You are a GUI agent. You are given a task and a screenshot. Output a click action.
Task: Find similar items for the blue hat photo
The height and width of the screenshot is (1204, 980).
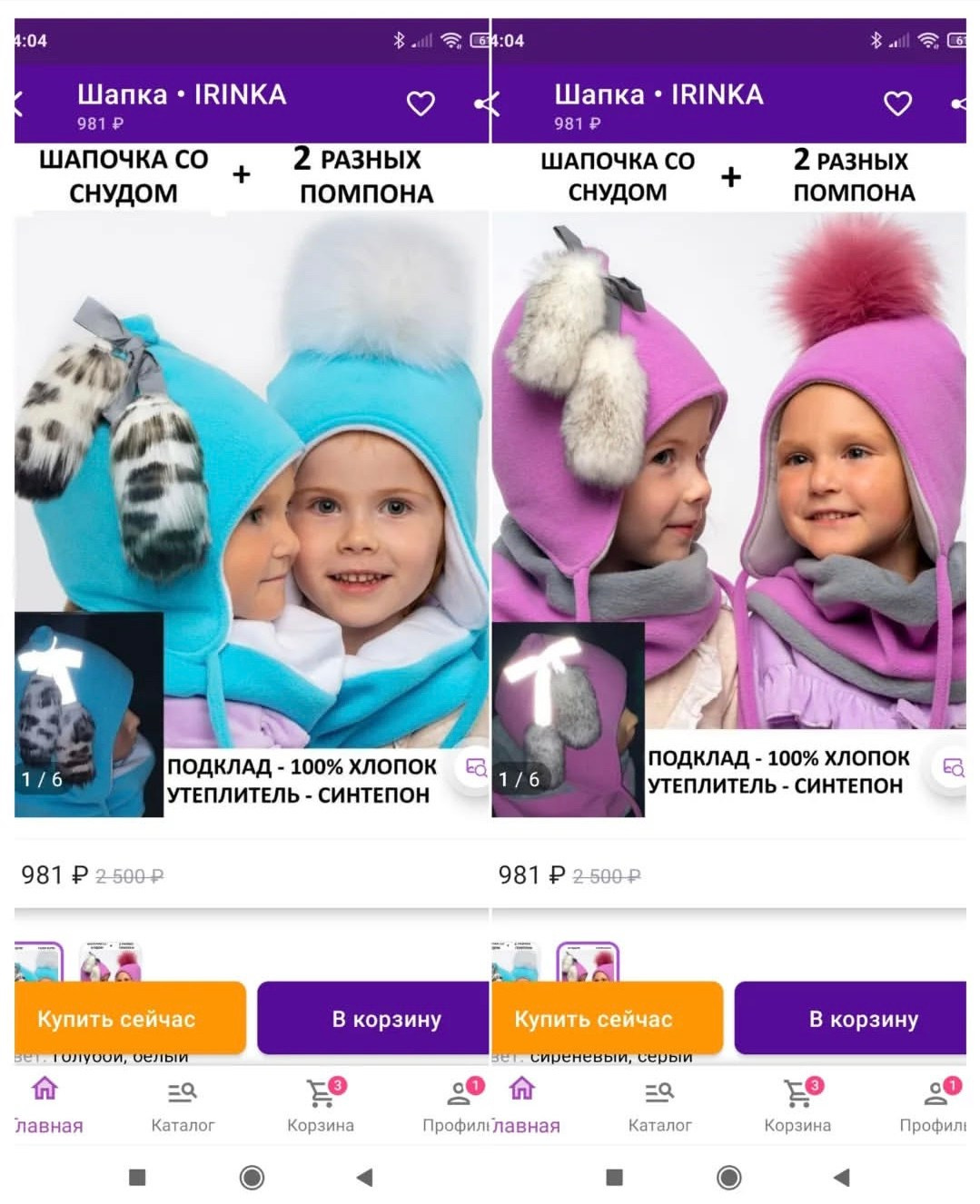coord(475,768)
